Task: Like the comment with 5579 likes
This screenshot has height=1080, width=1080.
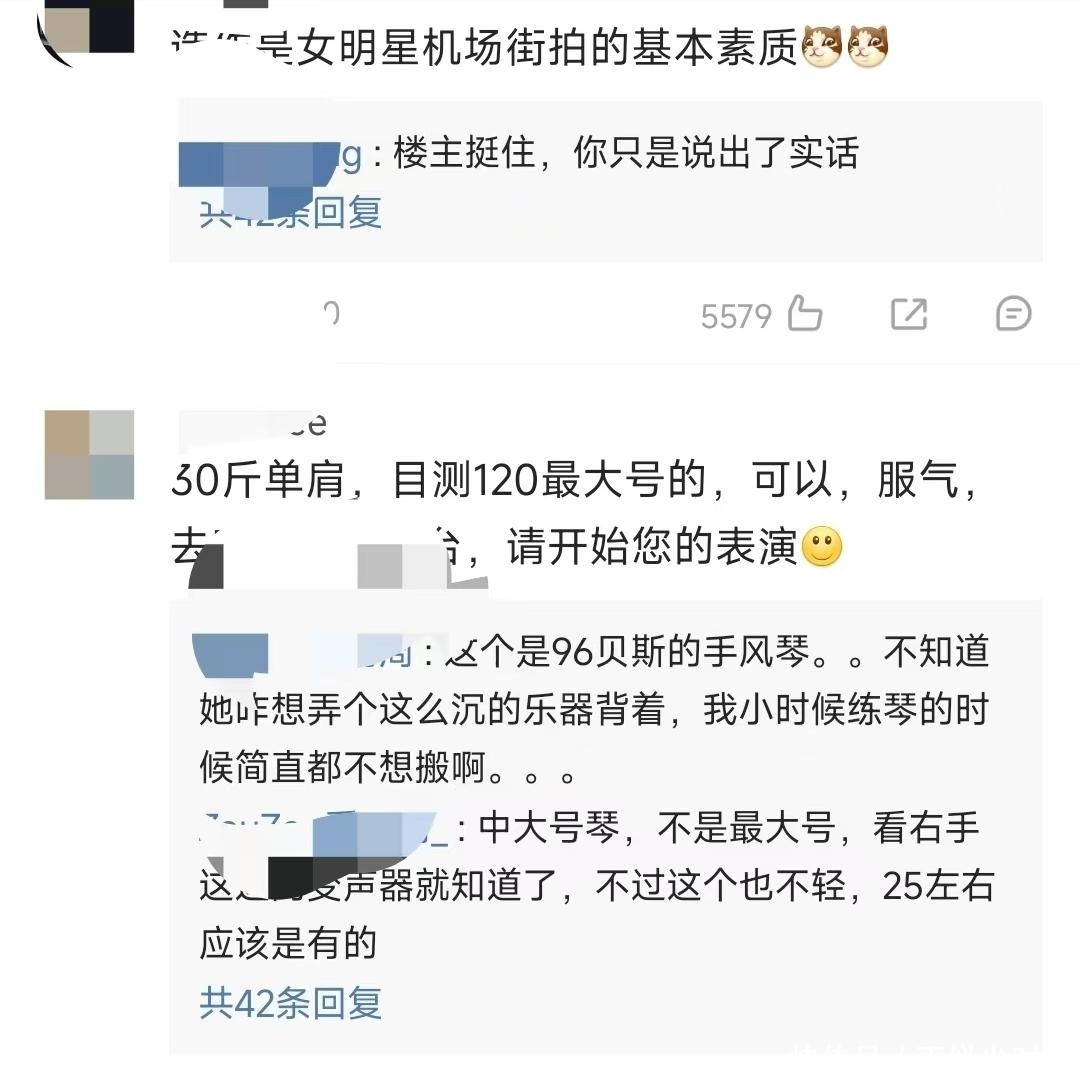Action: pyautogui.click(x=805, y=315)
